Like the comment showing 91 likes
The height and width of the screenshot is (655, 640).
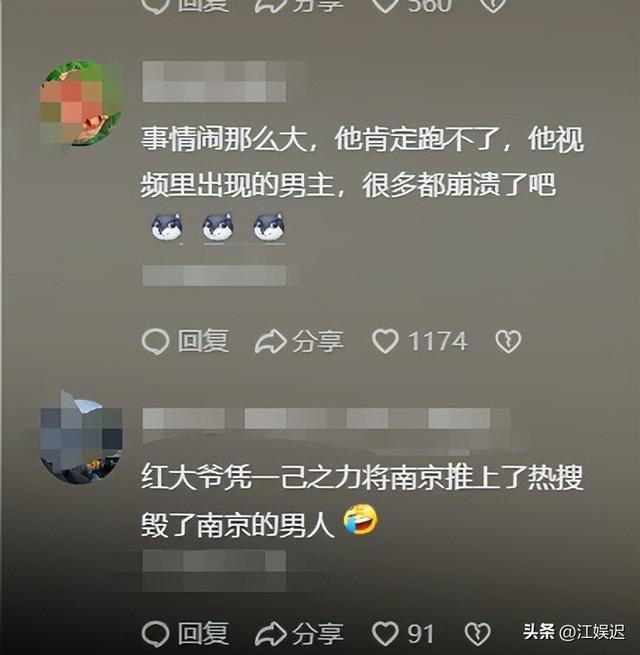click(x=386, y=633)
